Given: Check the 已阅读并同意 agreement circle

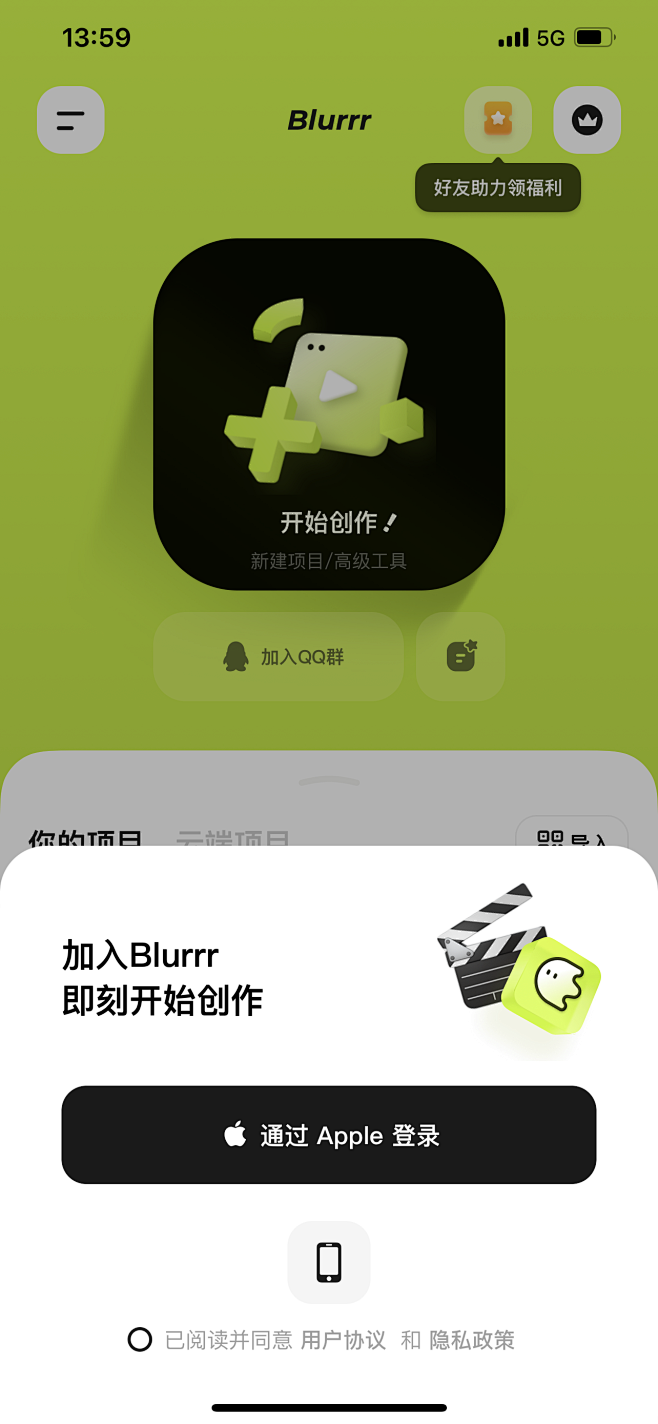Looking at the screenshot, I should click(x=140, y=1340).
